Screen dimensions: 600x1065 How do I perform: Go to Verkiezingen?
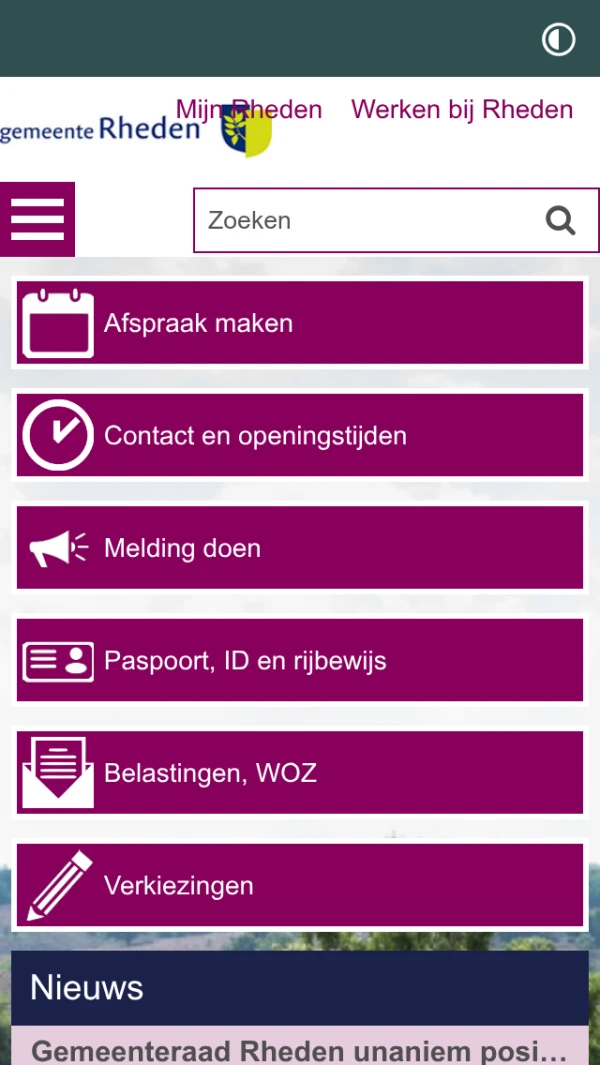[x=299, y=886]
